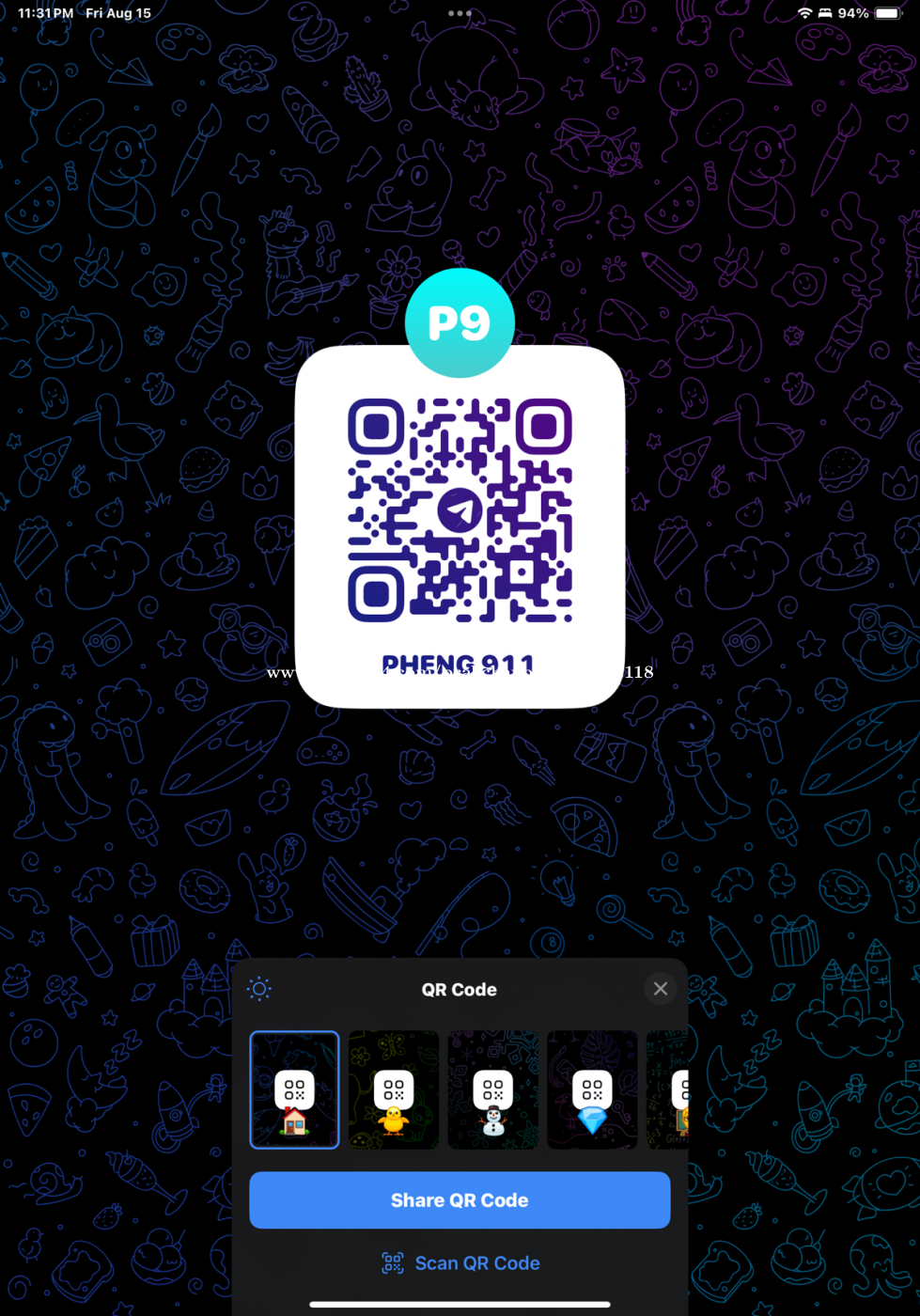Screen dimensions: 920x1316
Task: Apply the diamond QR theme
Action: tap(592, 1090)
